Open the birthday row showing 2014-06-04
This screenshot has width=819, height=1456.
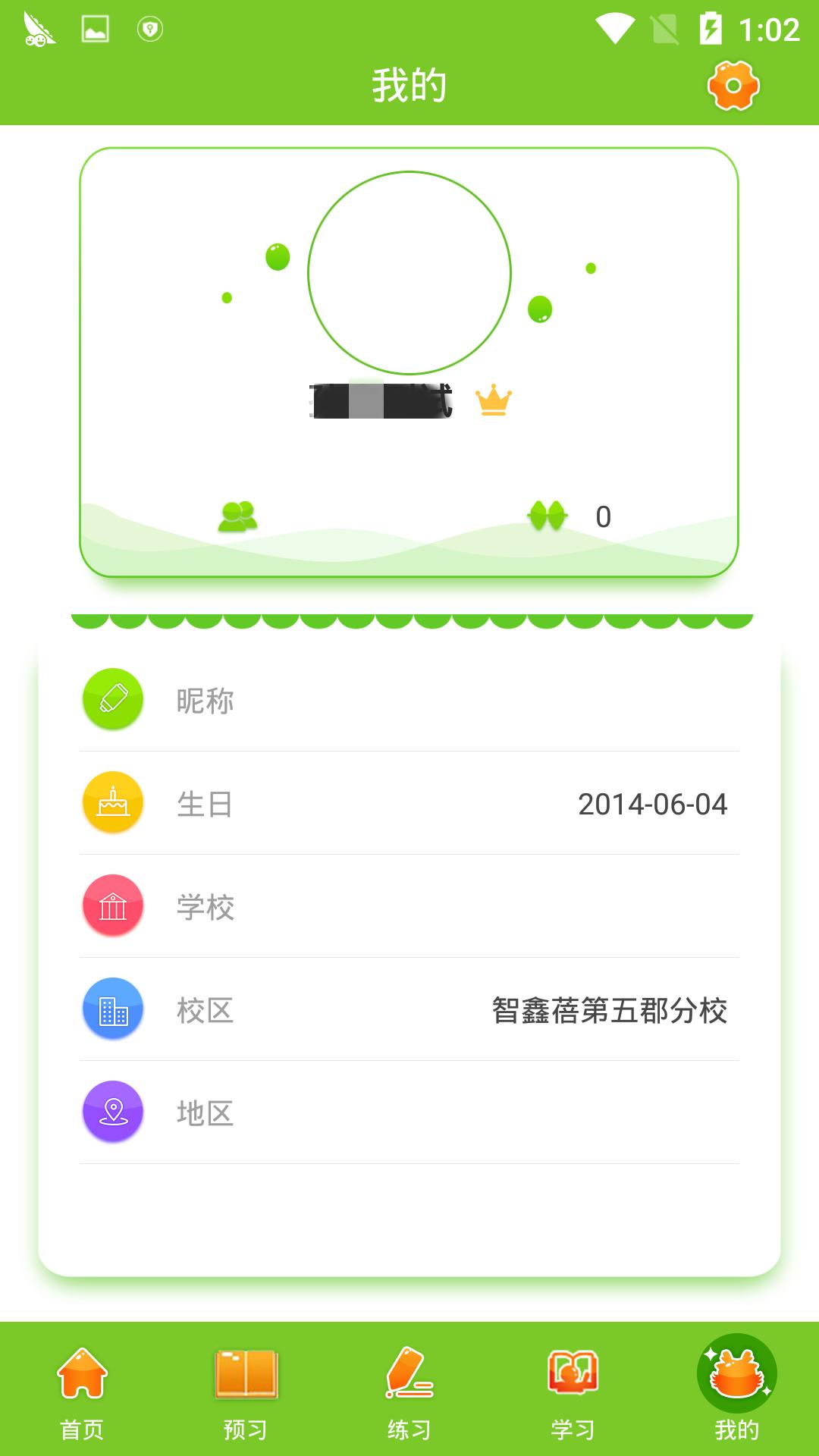pos(409,803)
